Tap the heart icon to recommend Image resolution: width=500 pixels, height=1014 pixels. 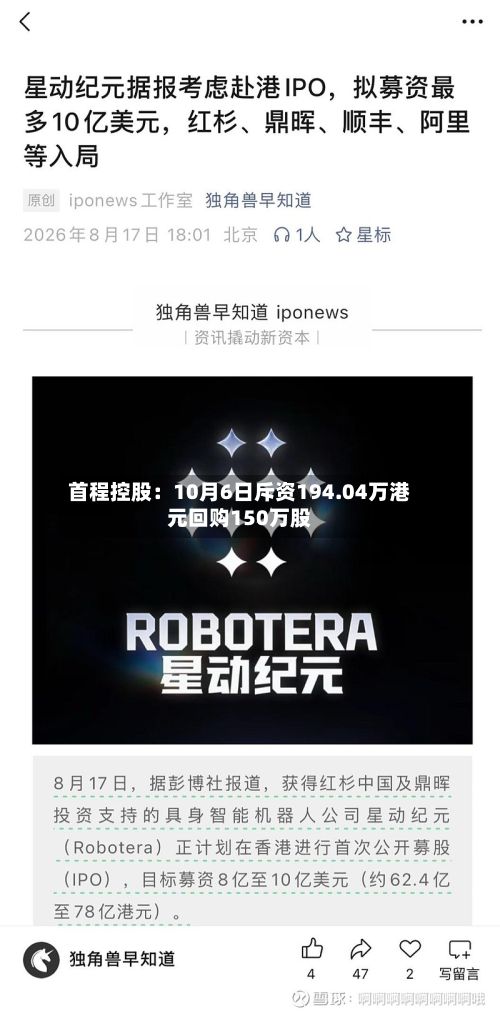pyautogui.click(x=409, y=958)
